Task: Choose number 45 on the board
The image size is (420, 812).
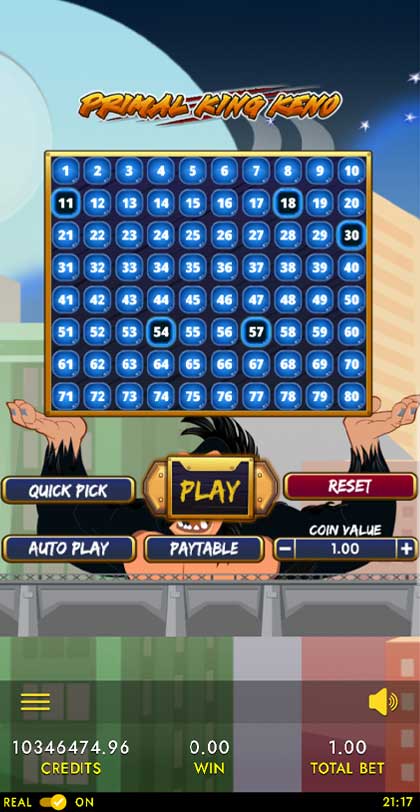Action: click(x=193, y=300)
